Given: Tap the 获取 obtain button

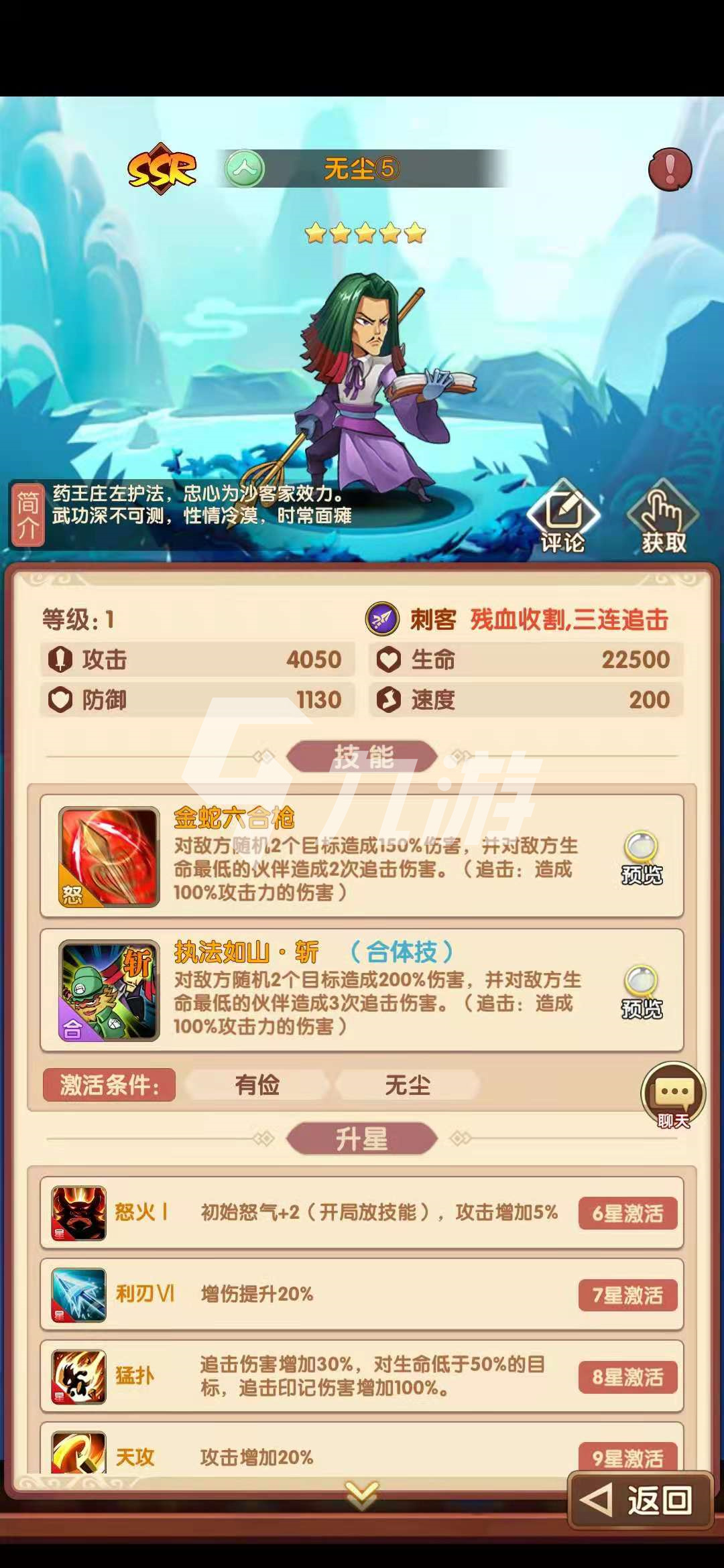Looking at the screenshot, I should point(663,517).
